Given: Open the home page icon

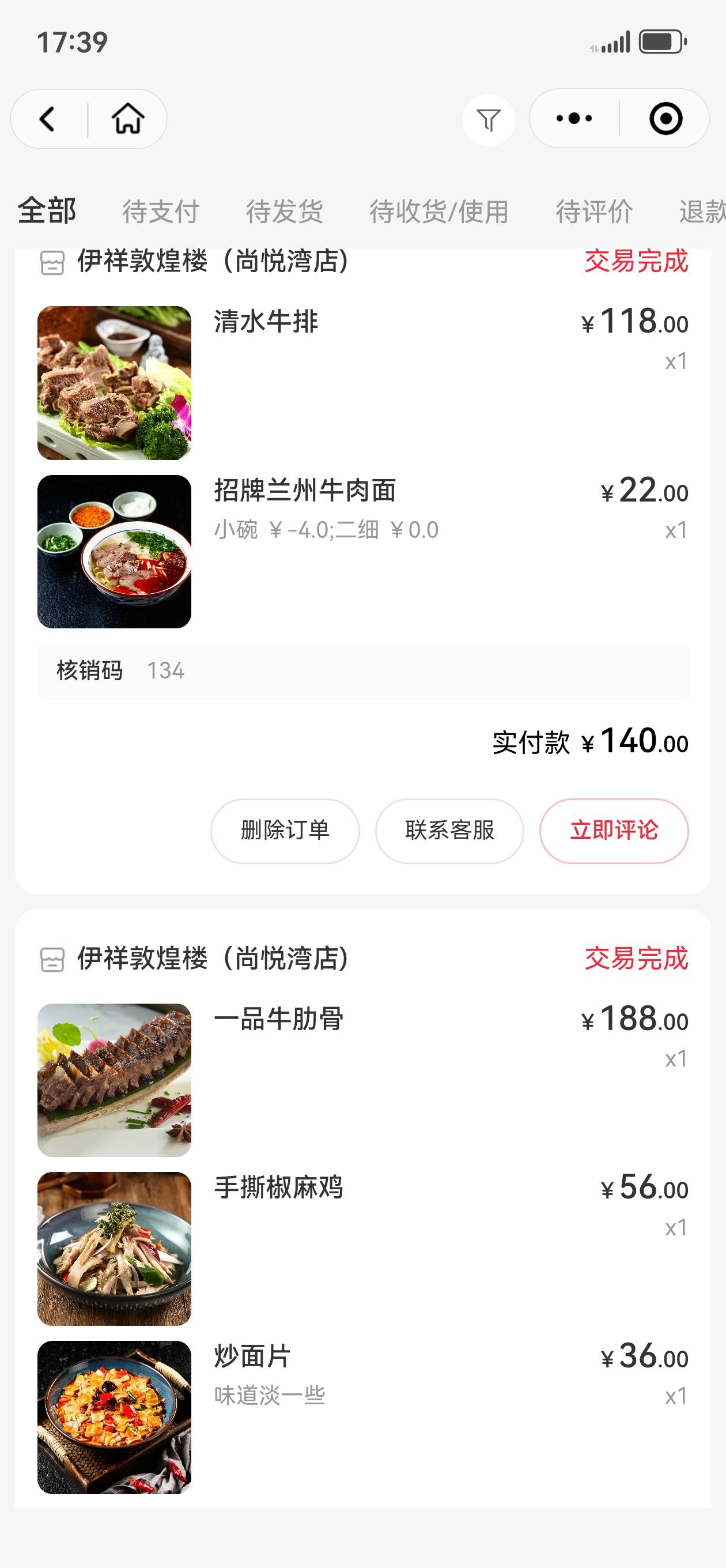Looking at the screenshot, I should [128, 119].
